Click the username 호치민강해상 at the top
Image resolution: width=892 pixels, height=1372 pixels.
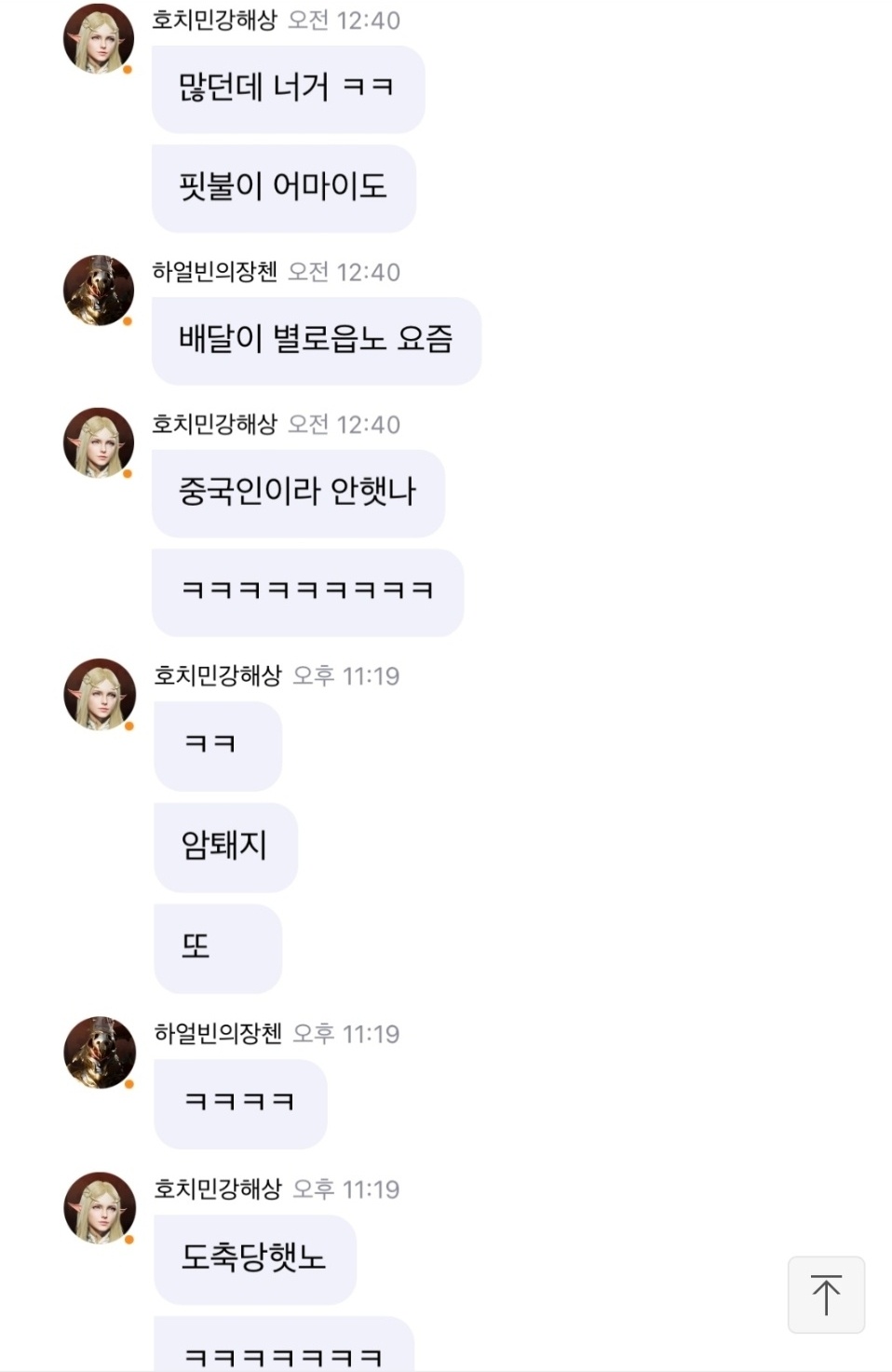point(215,21)
